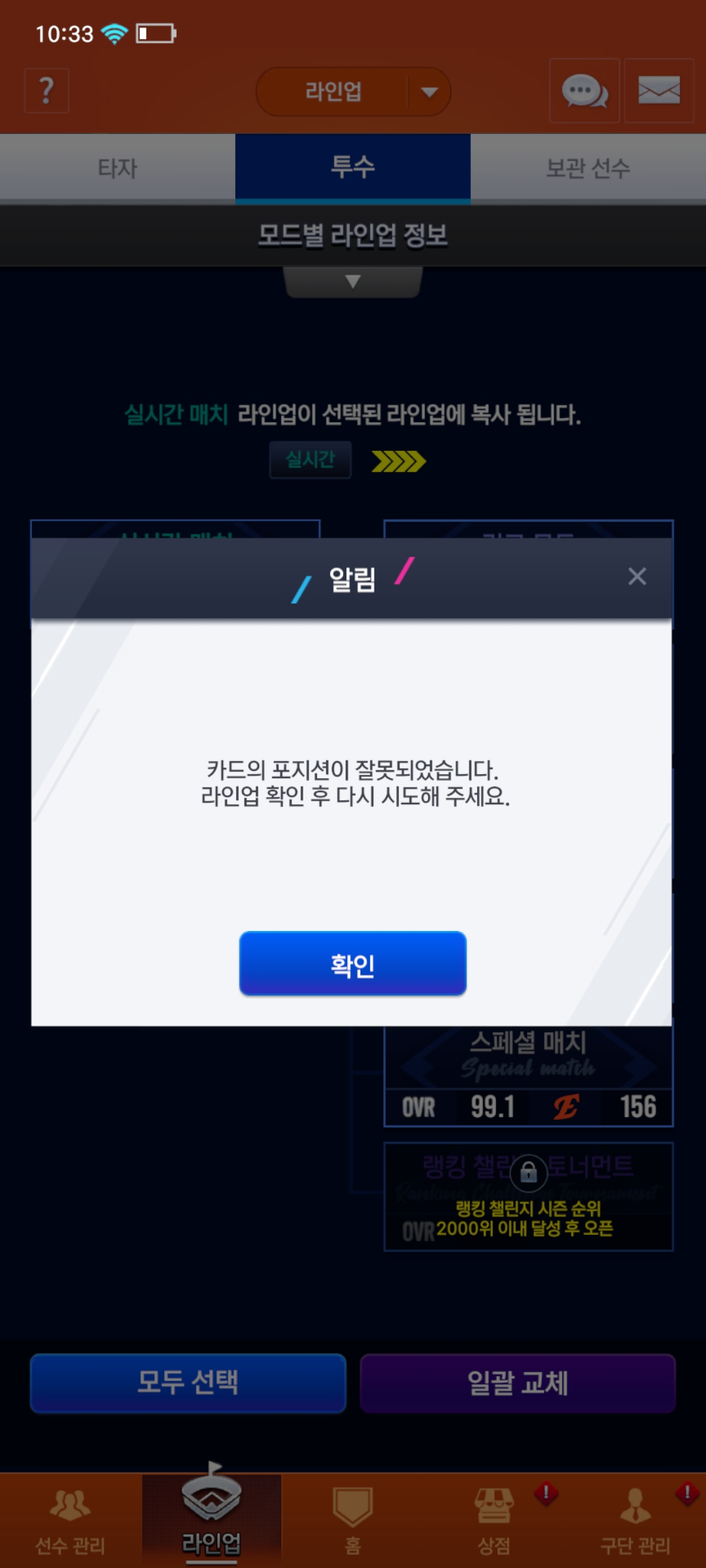Open the help question mark icon
The height and width of the screenshot is (1568, 706).
tap(46, 91)
